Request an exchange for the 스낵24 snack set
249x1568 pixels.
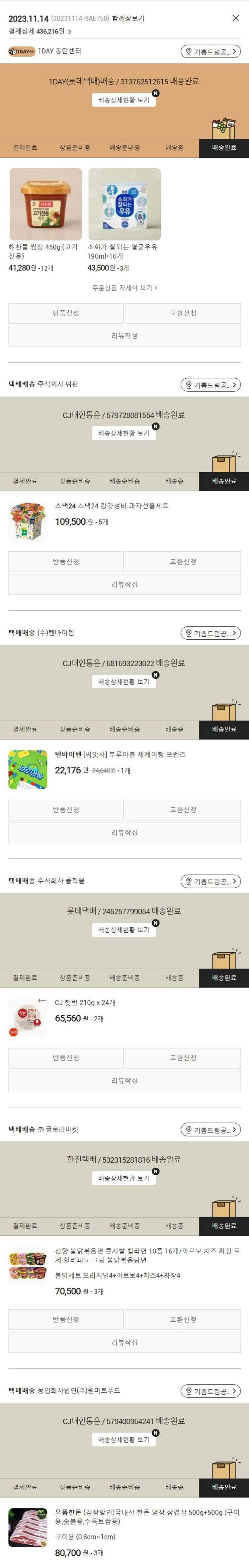[x=183, y=561]
